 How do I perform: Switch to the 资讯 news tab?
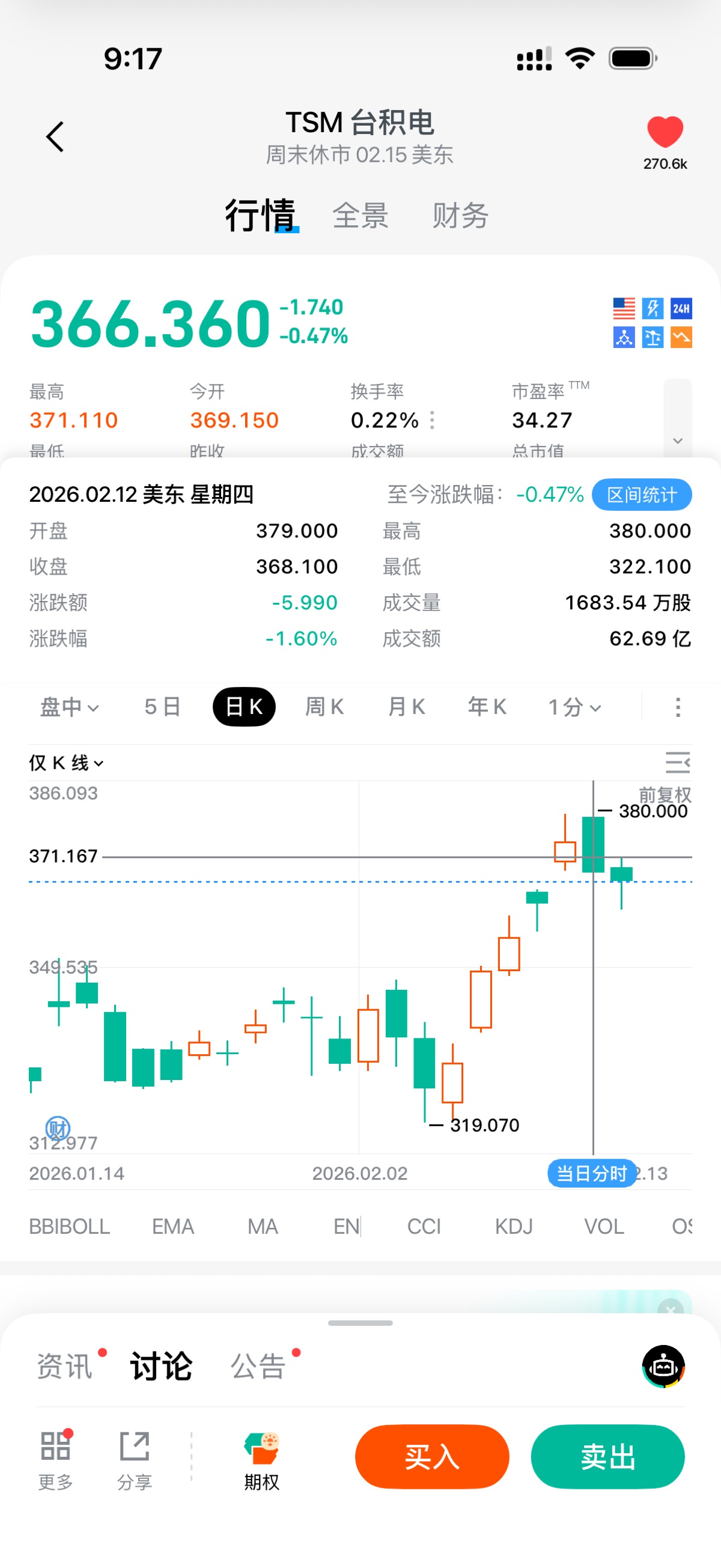[64, 1367]
